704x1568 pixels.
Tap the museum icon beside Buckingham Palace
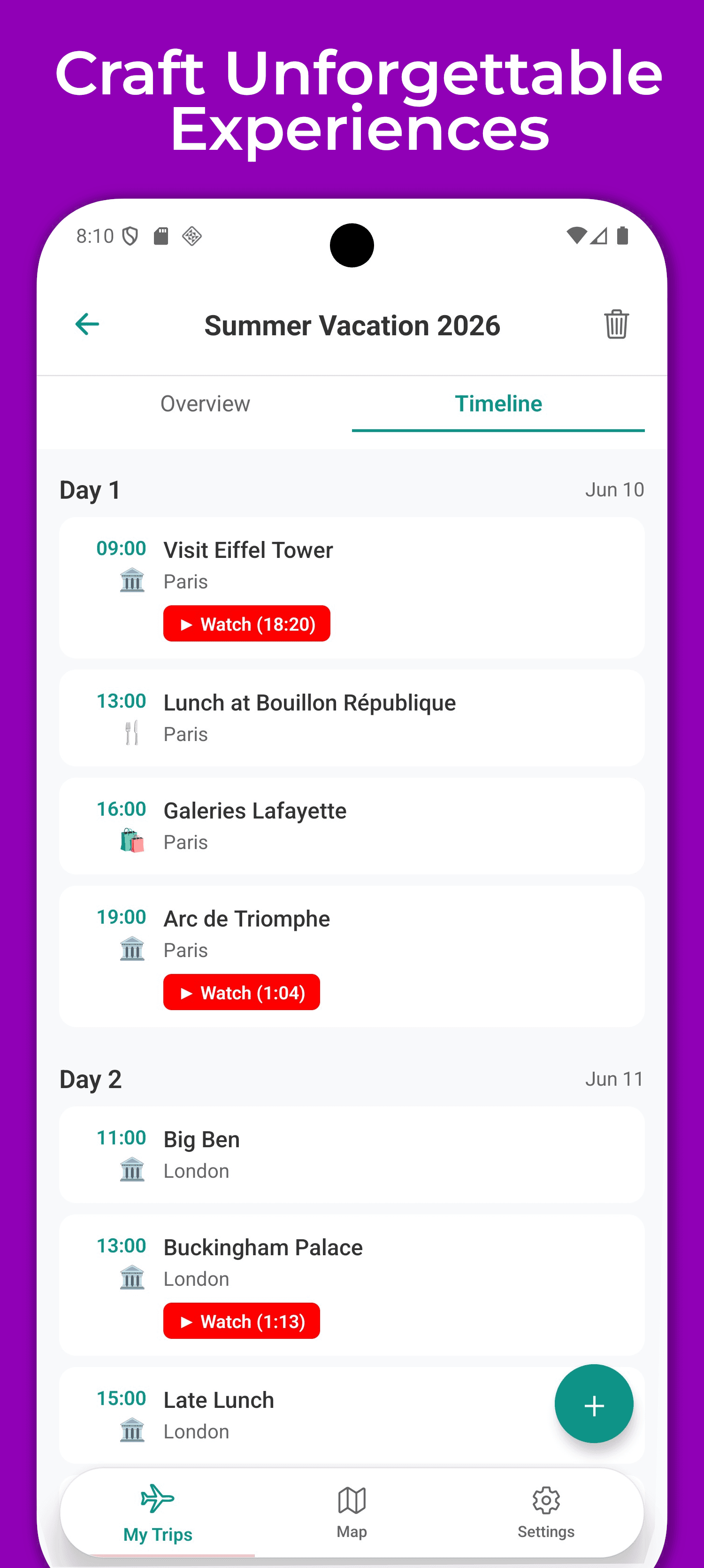pyautogui.click(x=131, y=1278)
